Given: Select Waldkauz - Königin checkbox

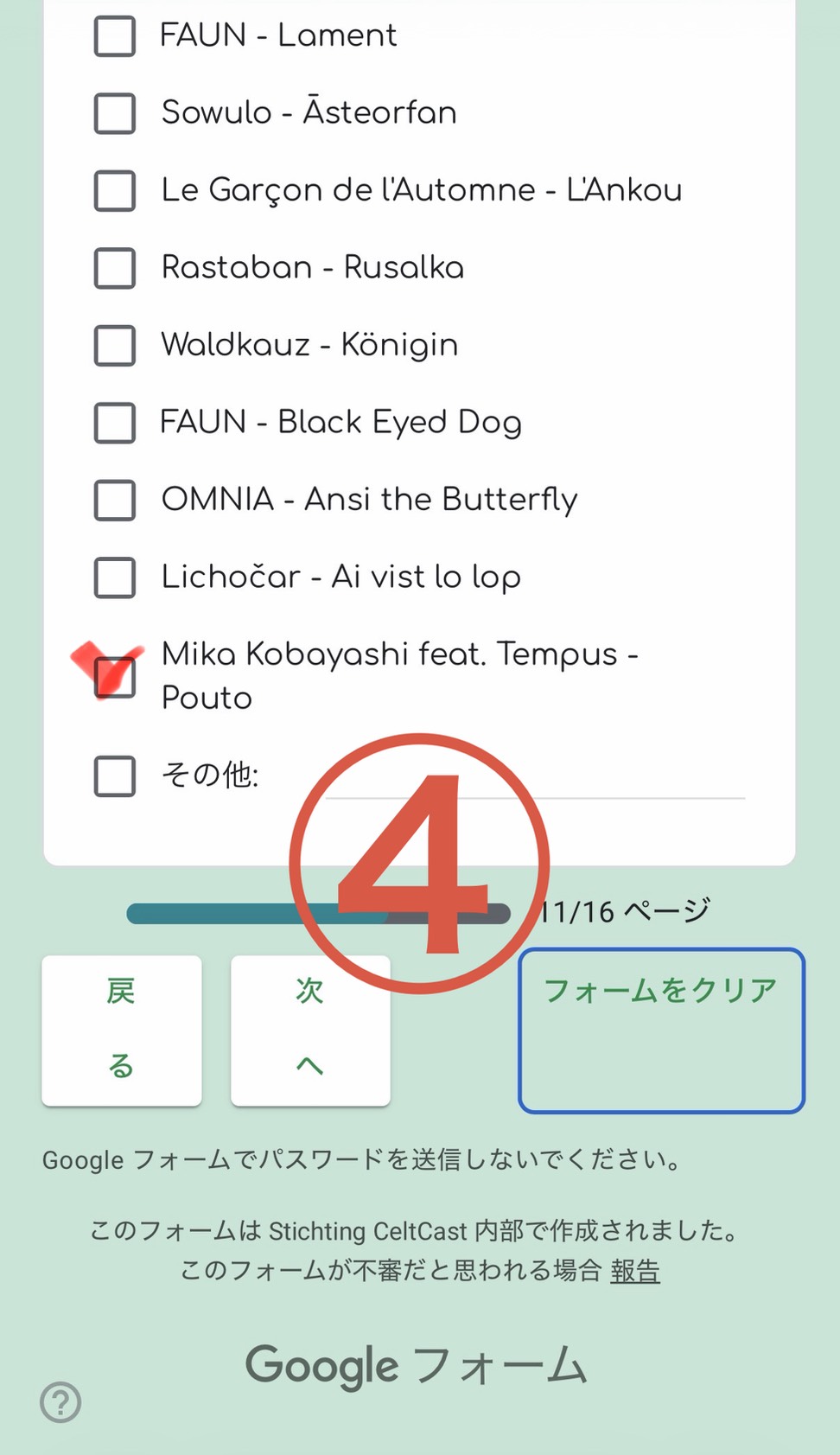Looking at the screenshot, I should [x=115, y=345].
